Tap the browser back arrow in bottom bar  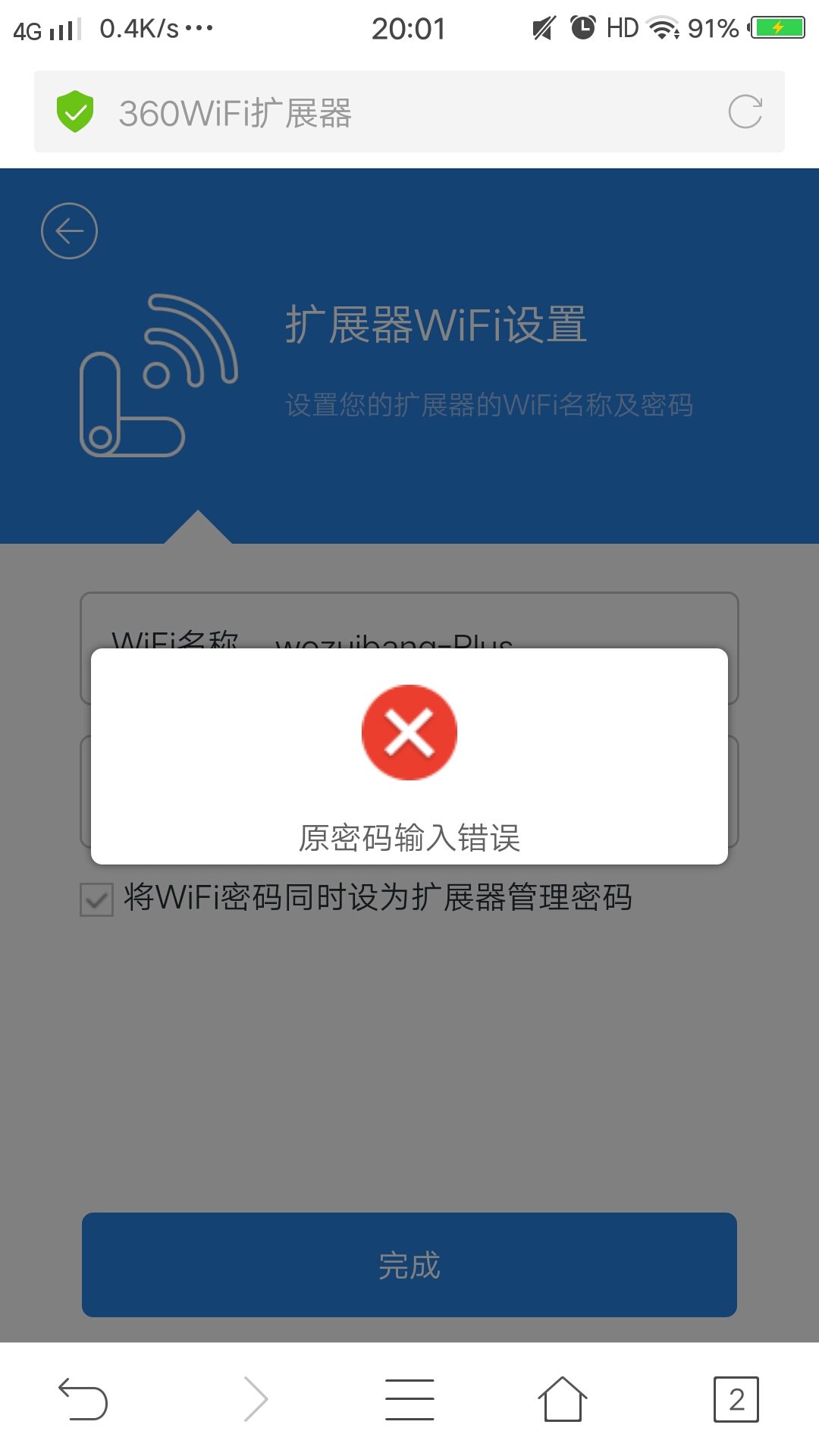pyautogui.click(x=83, y=1398)
